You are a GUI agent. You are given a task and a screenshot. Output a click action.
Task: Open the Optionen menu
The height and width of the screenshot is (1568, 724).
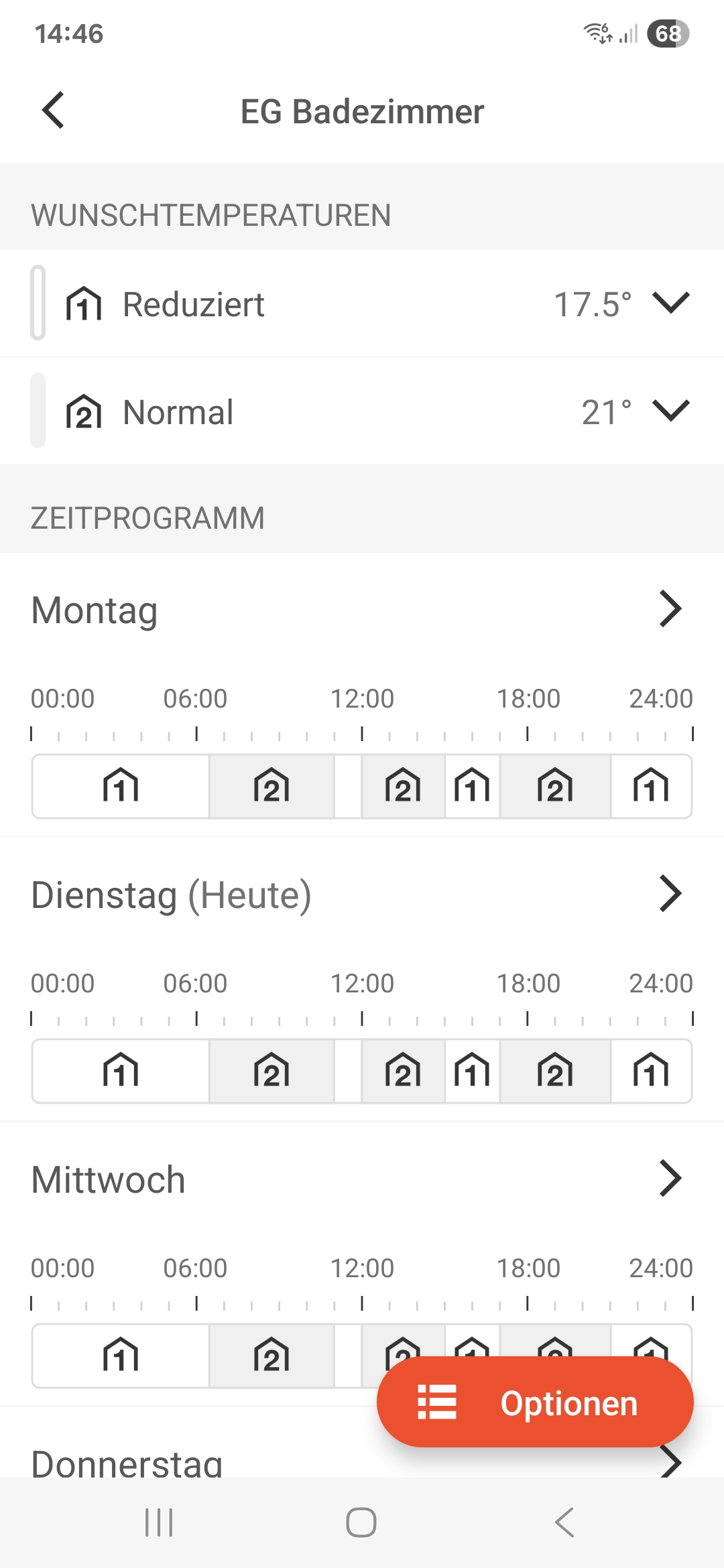click(535, 1402)
